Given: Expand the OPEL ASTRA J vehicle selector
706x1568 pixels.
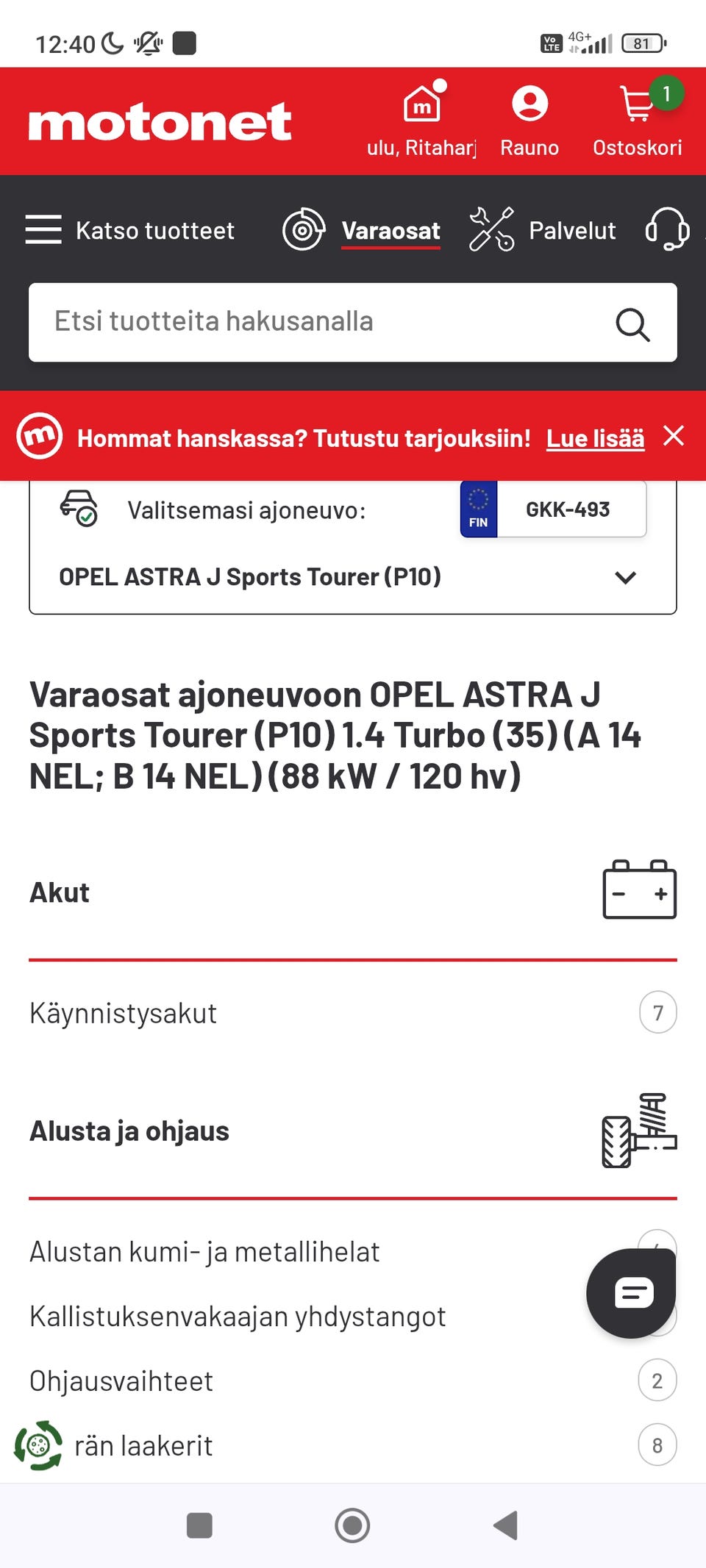Looking at the screenshot, I should click(250, 576).
